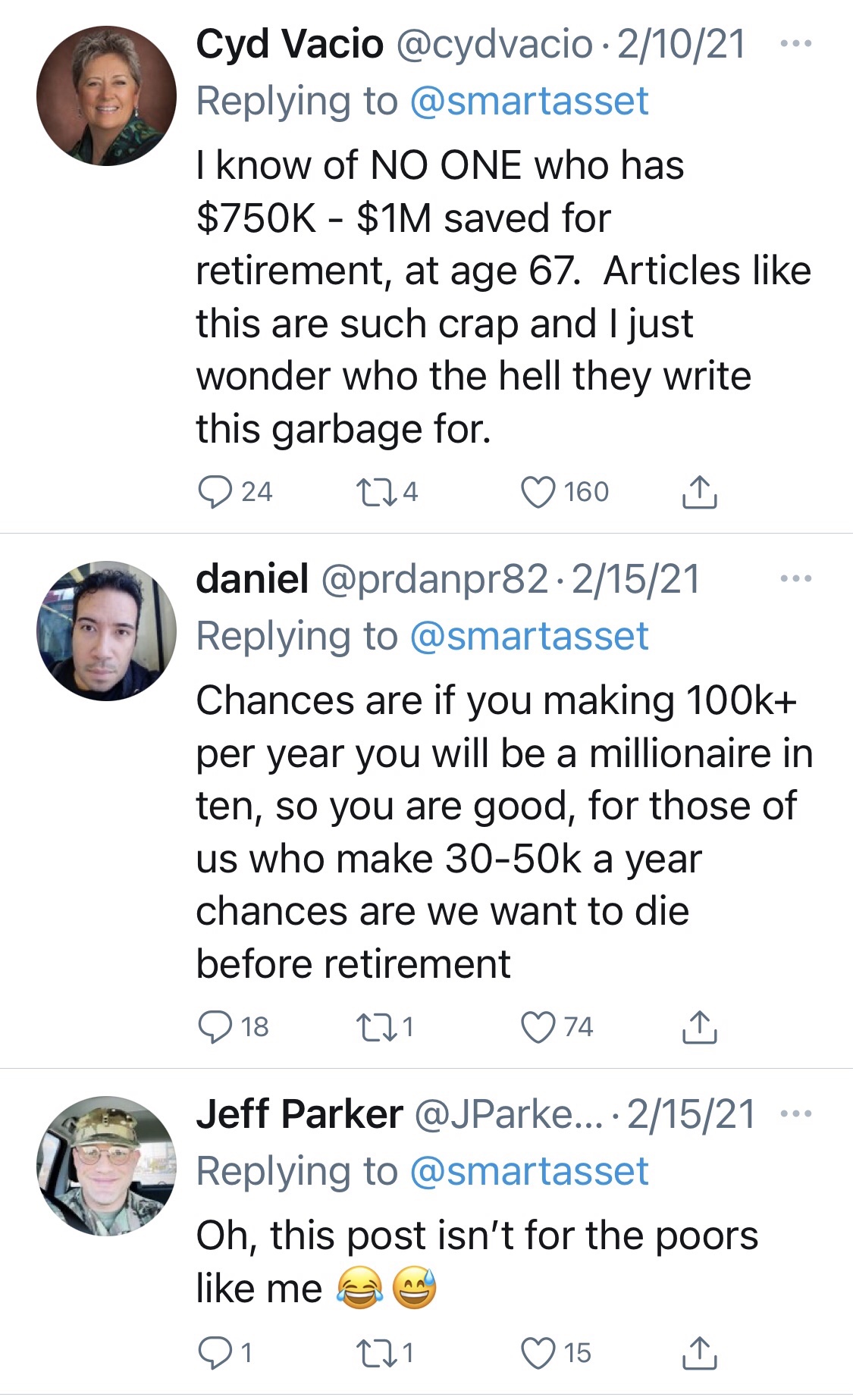The width and height of the screenshot is (853, 1400).
Task: Retweet Cyd Vacio's tweet
Action: (x=374, y=492)
